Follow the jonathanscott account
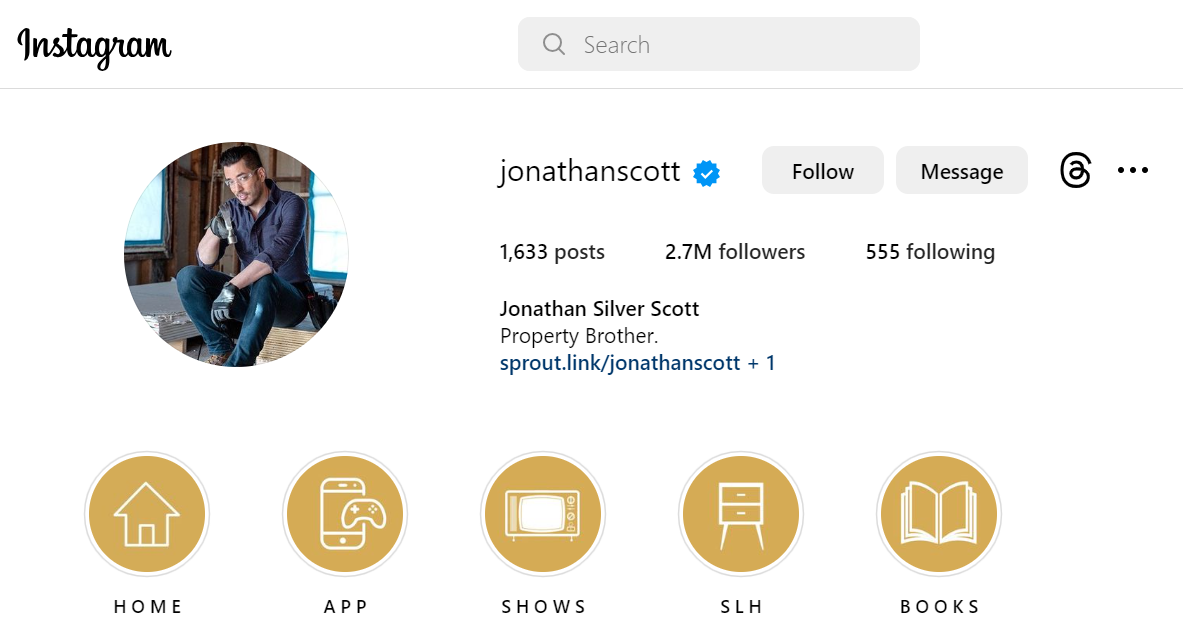The image size is (1183, 640). 822,171
